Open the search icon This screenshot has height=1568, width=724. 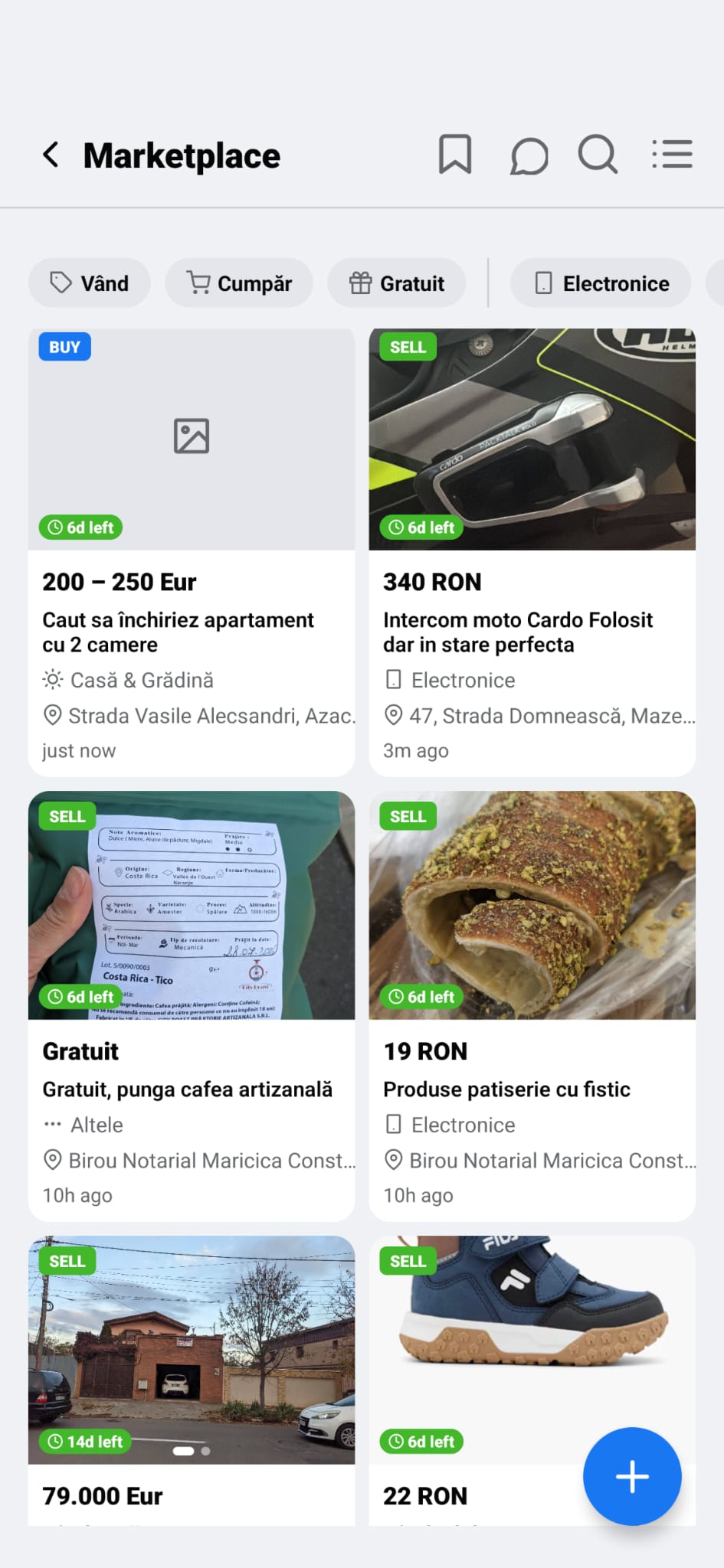[598, 154]
